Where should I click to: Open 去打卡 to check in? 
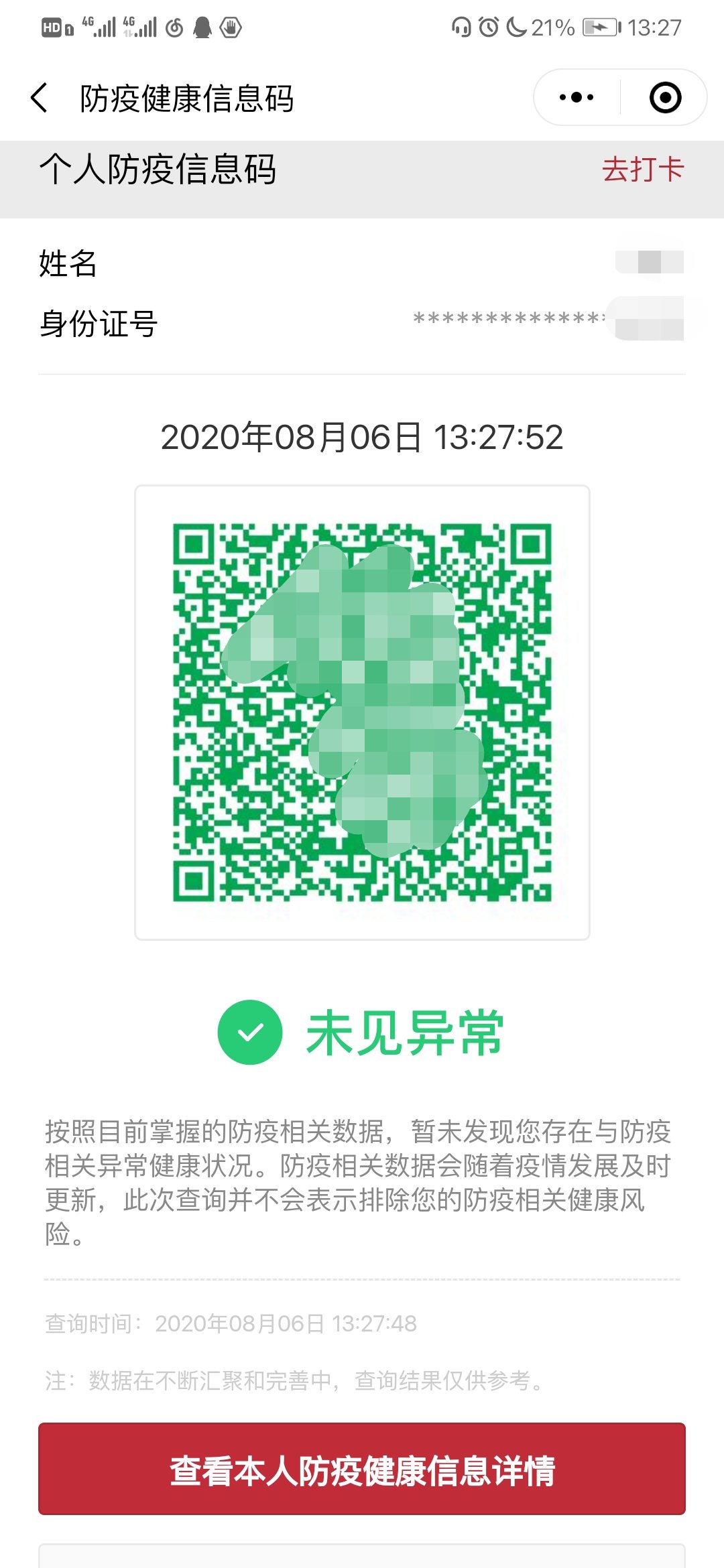tap(642, 170)
